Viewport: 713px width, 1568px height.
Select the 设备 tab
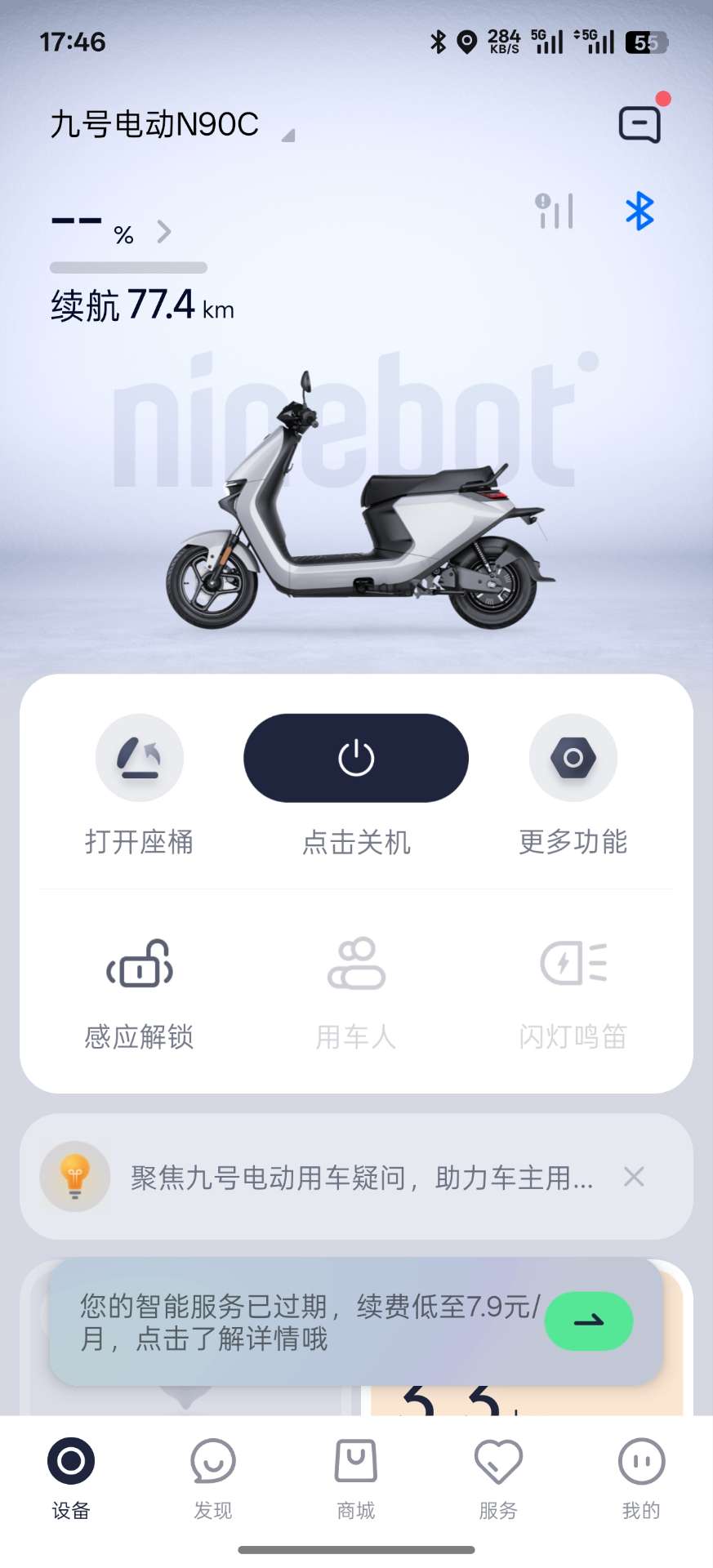pos(71,1478)
